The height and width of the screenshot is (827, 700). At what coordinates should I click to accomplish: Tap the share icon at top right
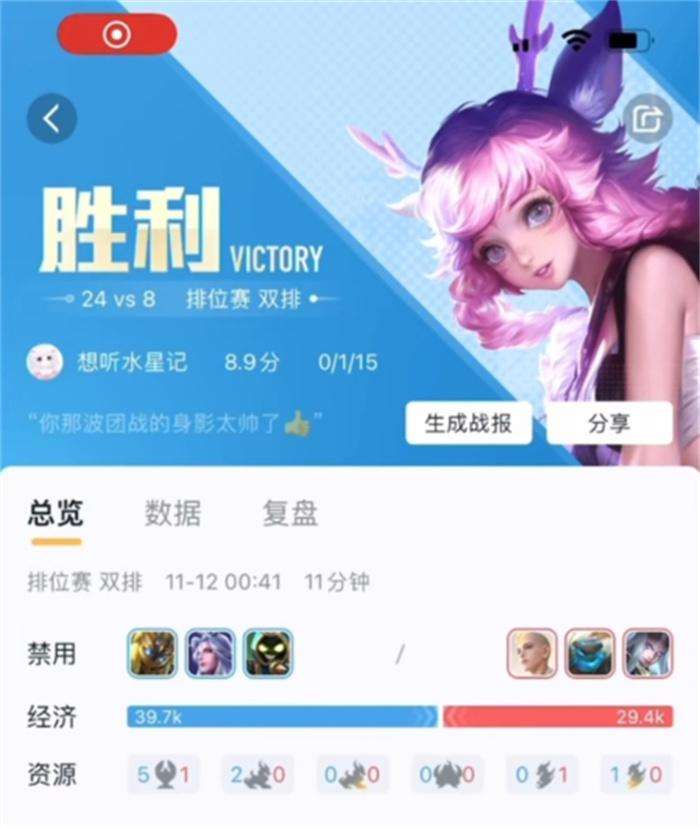tap(646, 121)
